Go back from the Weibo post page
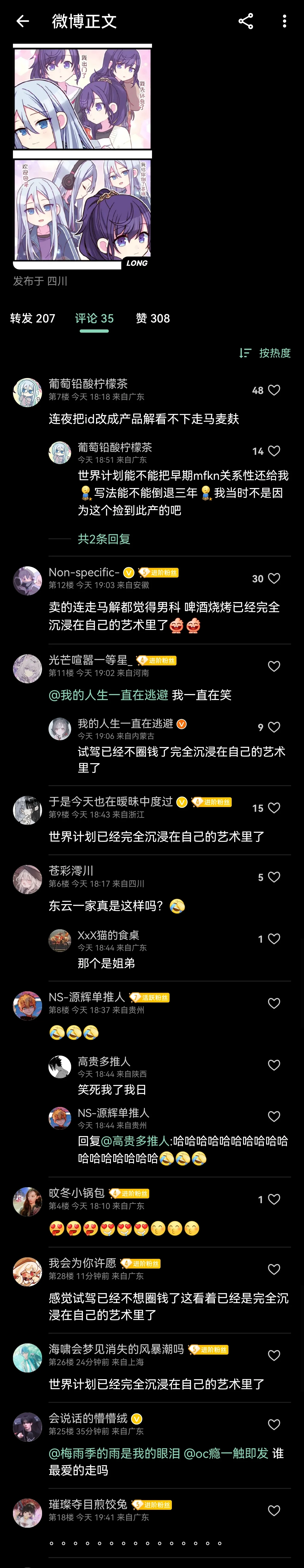304x1568 pixels. (22, 21)
